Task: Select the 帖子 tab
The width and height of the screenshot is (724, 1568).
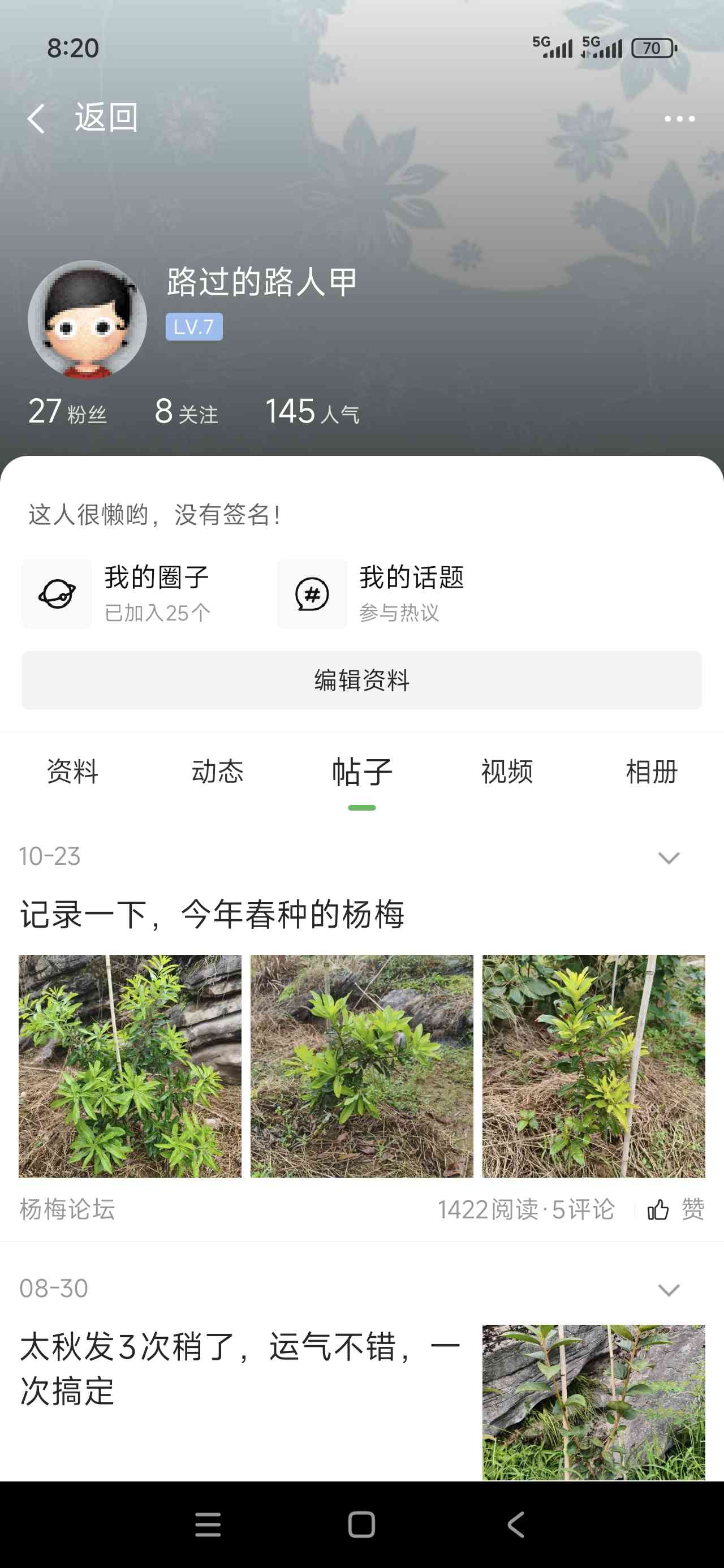Action: (361, 772)
